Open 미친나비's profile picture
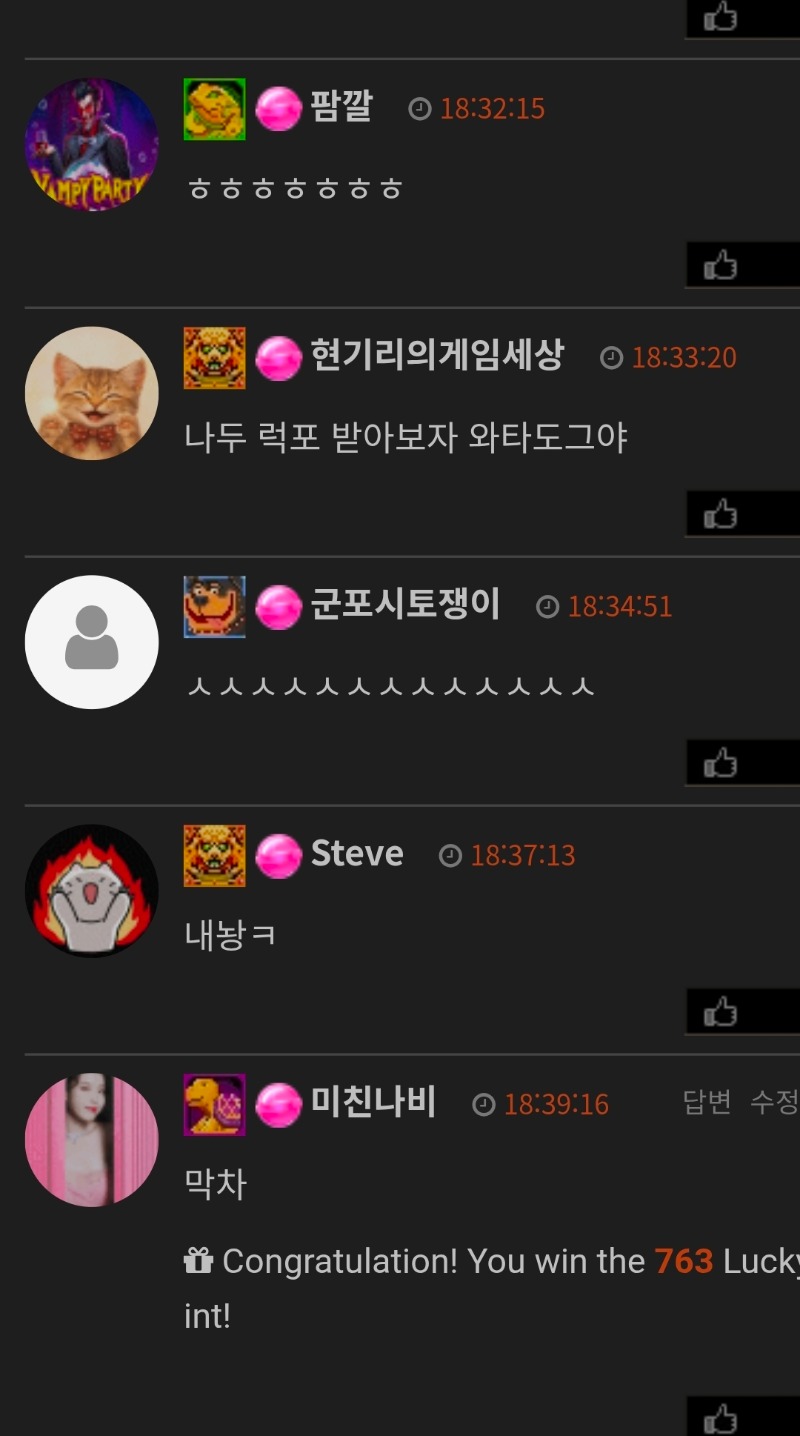This screenshot has width=800, height=1436. click(x=92, y=1140)
